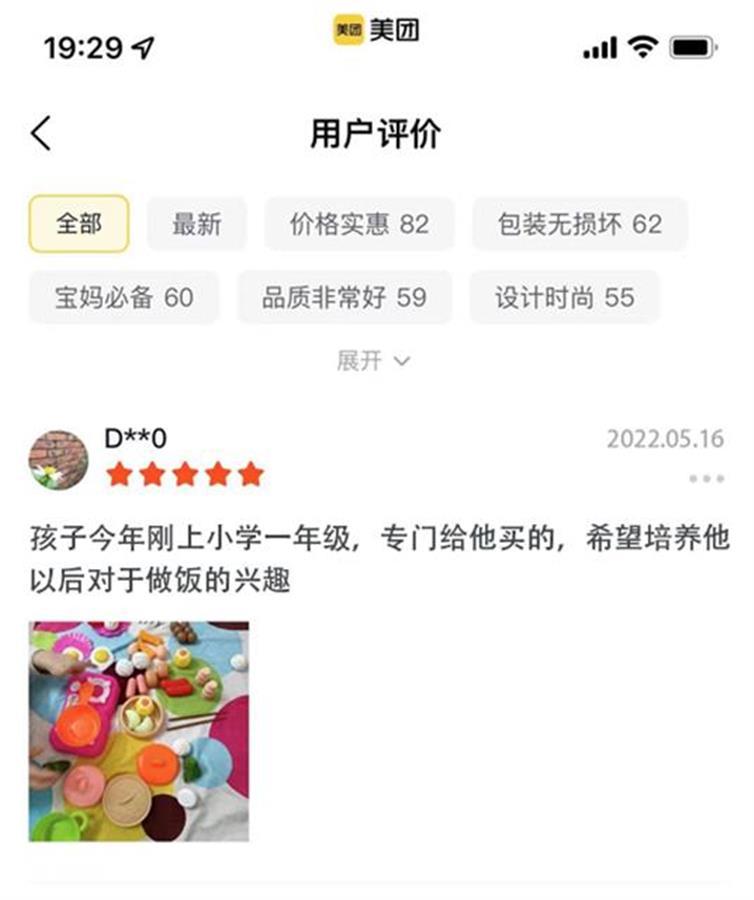
Task: Filter by the 品质非常好 59 tag
Action: [344, 297]
